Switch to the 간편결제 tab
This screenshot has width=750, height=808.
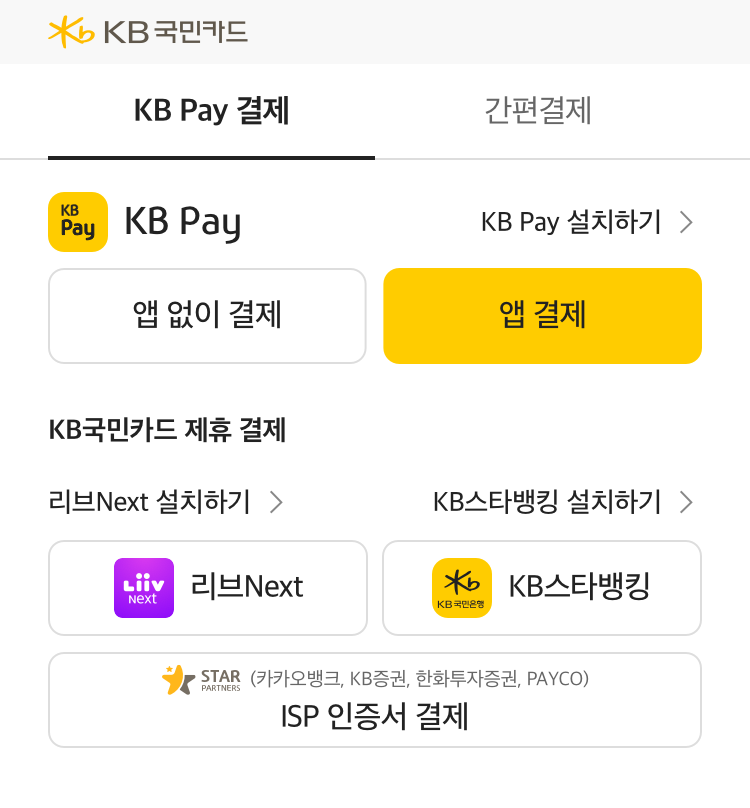click(538, 111)
